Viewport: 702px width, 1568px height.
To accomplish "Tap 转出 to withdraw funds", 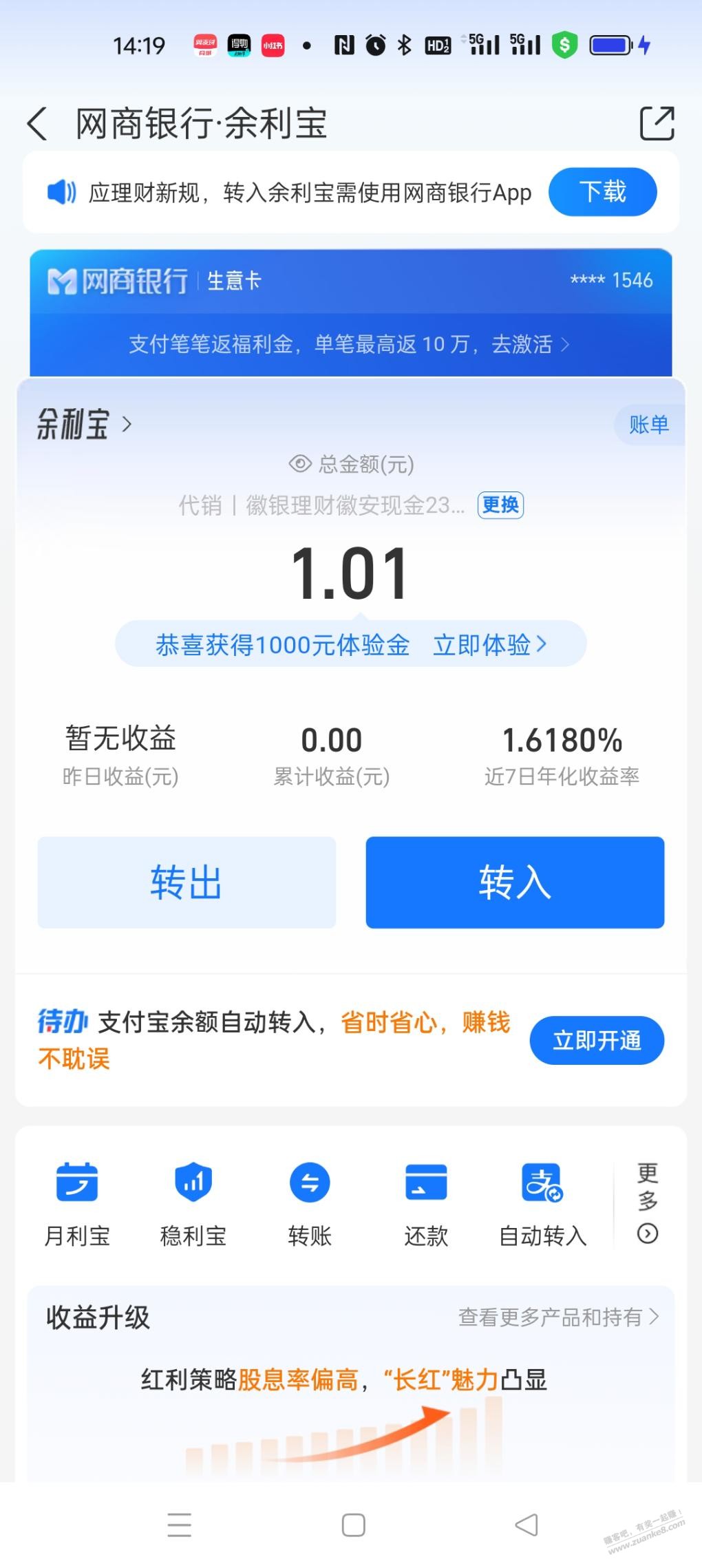I will [187, 882].
